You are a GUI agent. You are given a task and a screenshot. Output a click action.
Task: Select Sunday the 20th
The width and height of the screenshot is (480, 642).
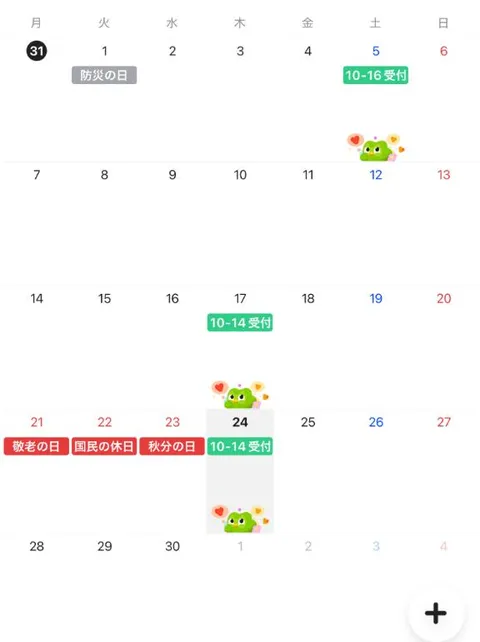444,298
